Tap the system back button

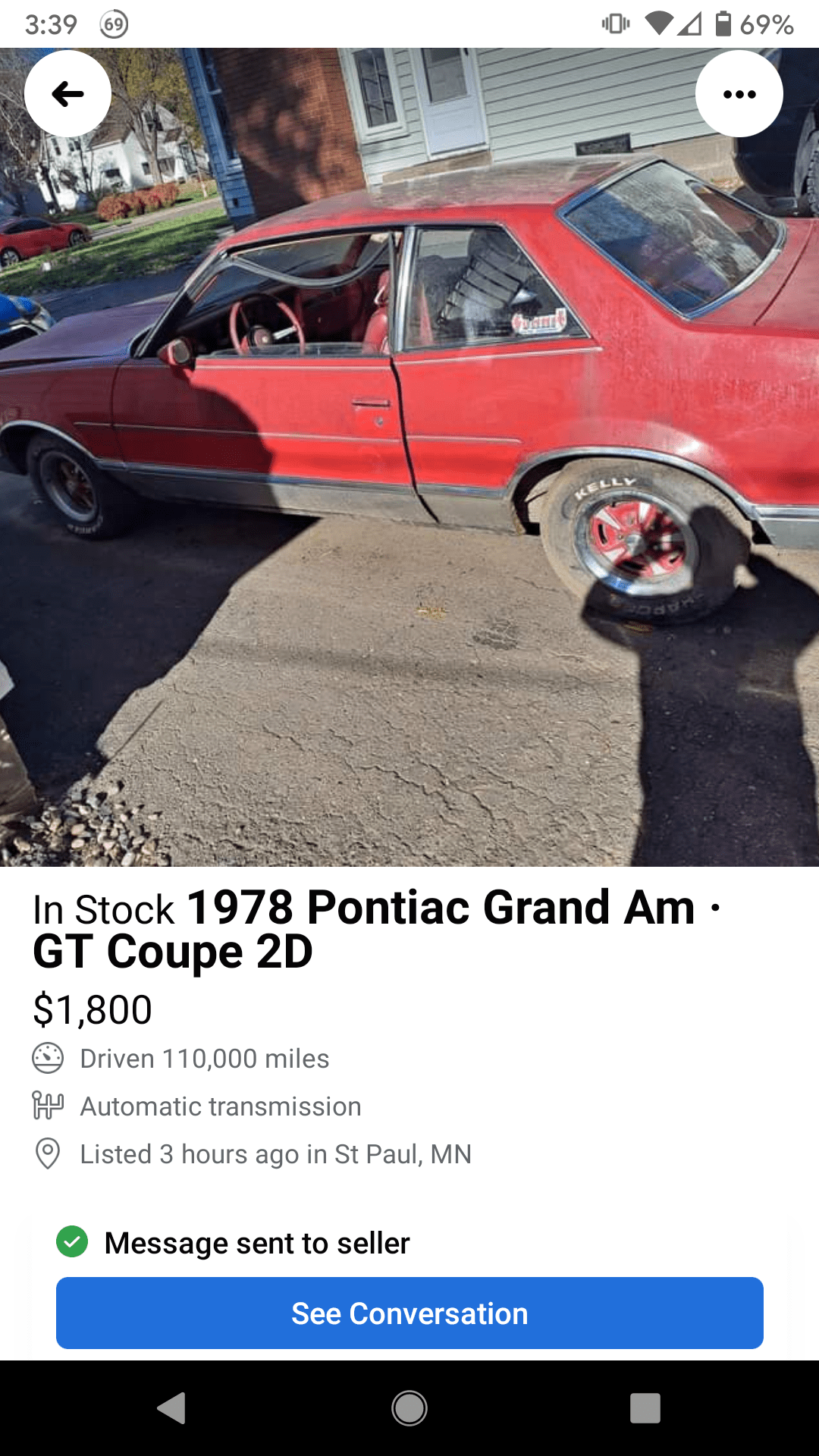[x=171, y=1408]
